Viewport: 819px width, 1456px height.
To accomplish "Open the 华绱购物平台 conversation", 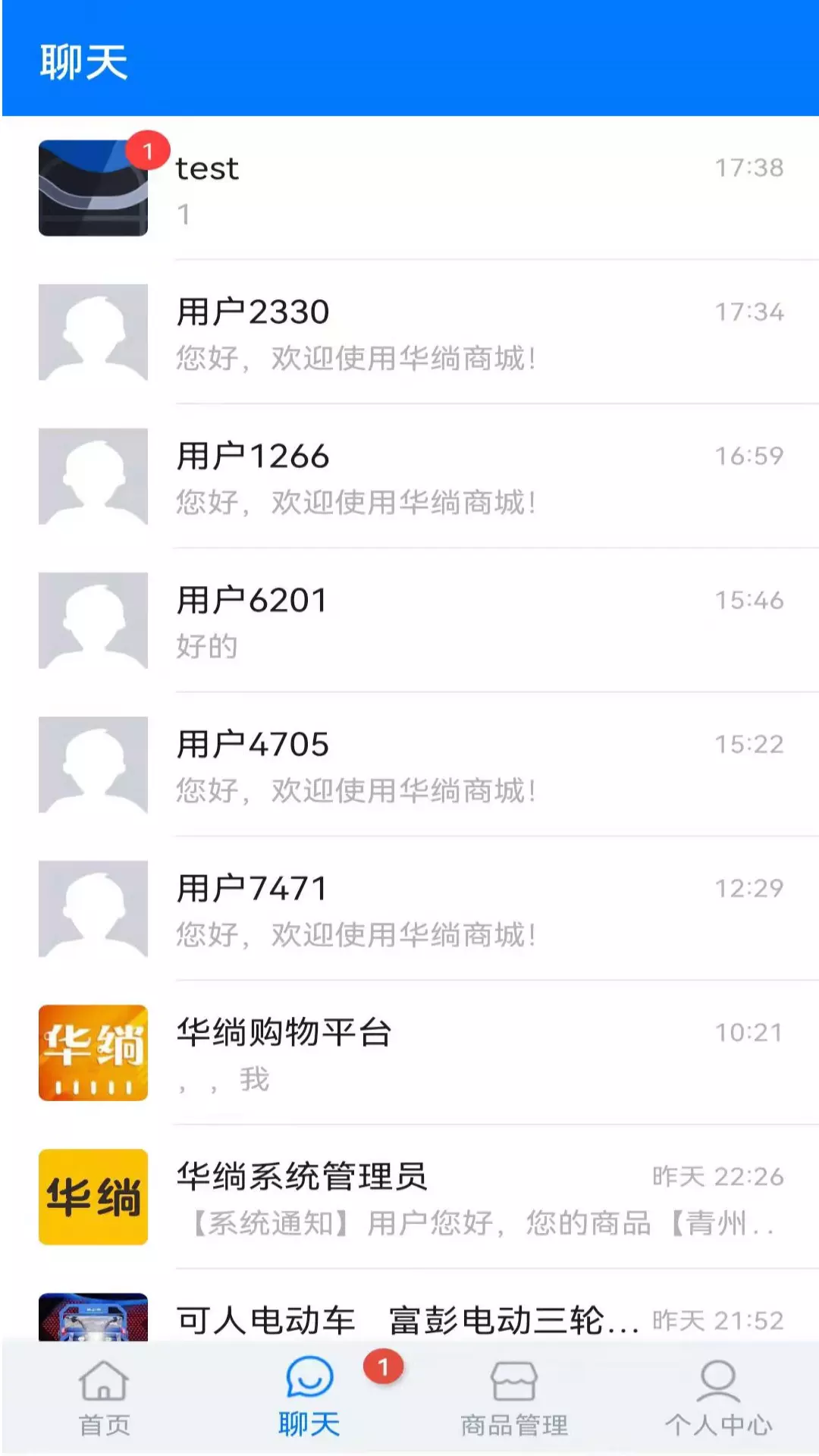I will coord(409,1053).
